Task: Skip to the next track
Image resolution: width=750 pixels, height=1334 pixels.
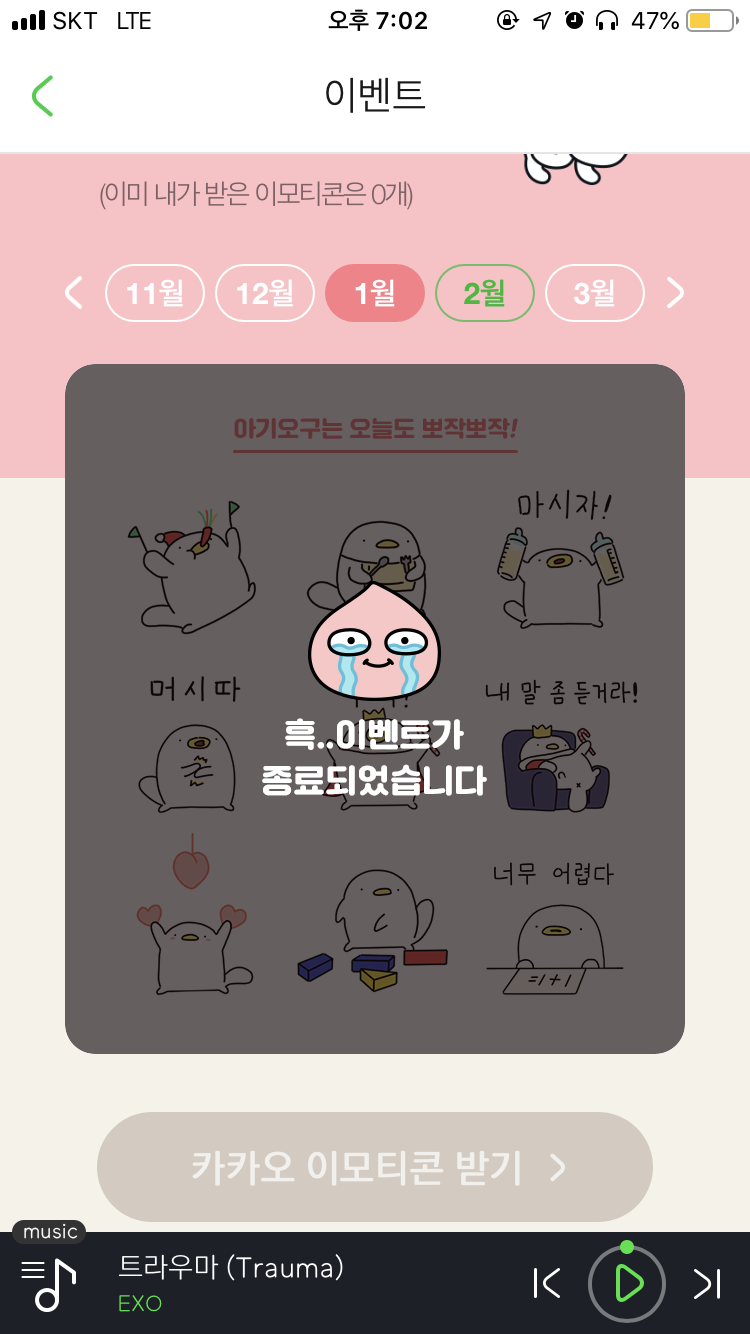Action: pyautogui.click(x=707, y=1284)
